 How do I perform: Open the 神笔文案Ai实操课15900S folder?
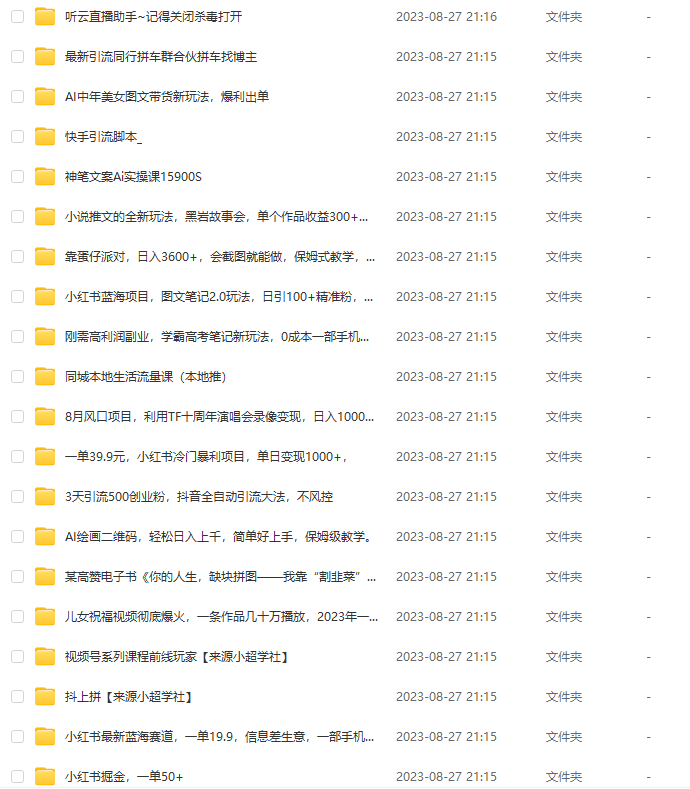pos(133,177)
